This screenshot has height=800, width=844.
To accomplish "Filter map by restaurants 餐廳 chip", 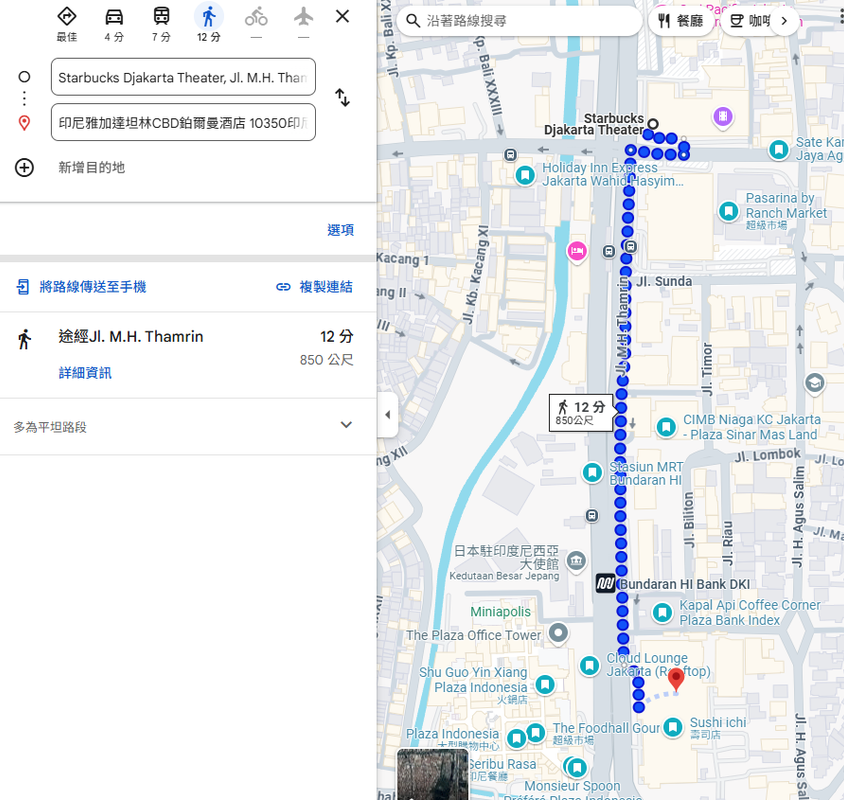I will point(680,20).
